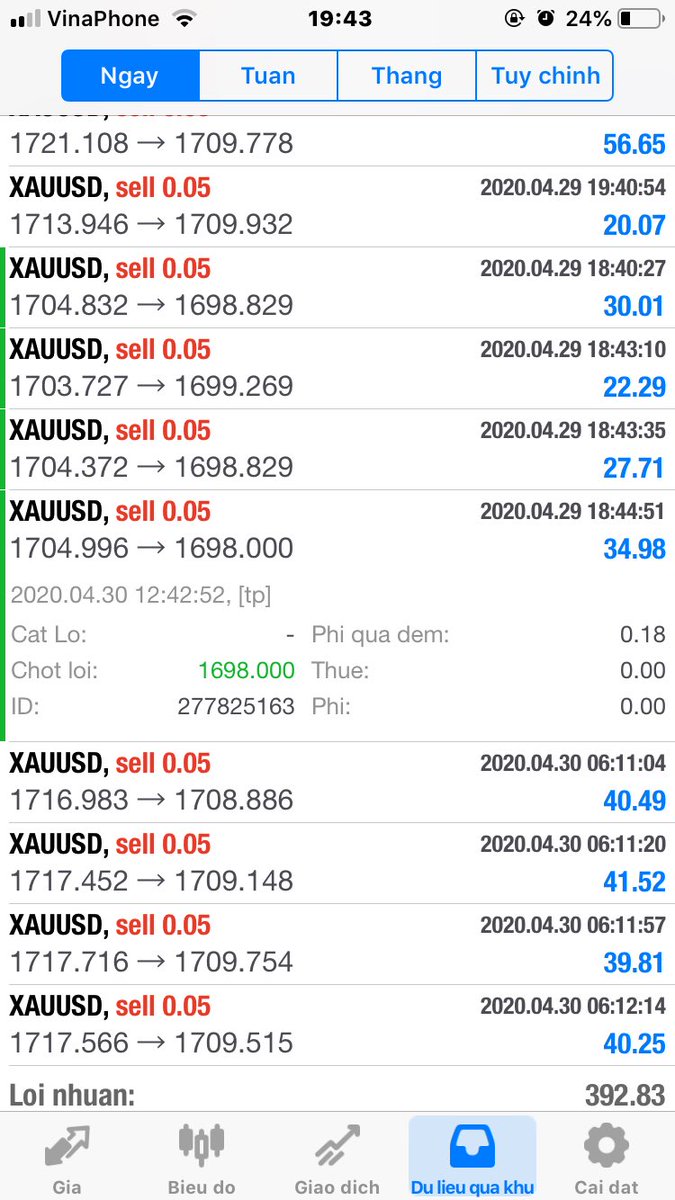Collapse the trade with profit 34.98
This screenshot has width=675, height=1200.
click(x=337, y=531)
